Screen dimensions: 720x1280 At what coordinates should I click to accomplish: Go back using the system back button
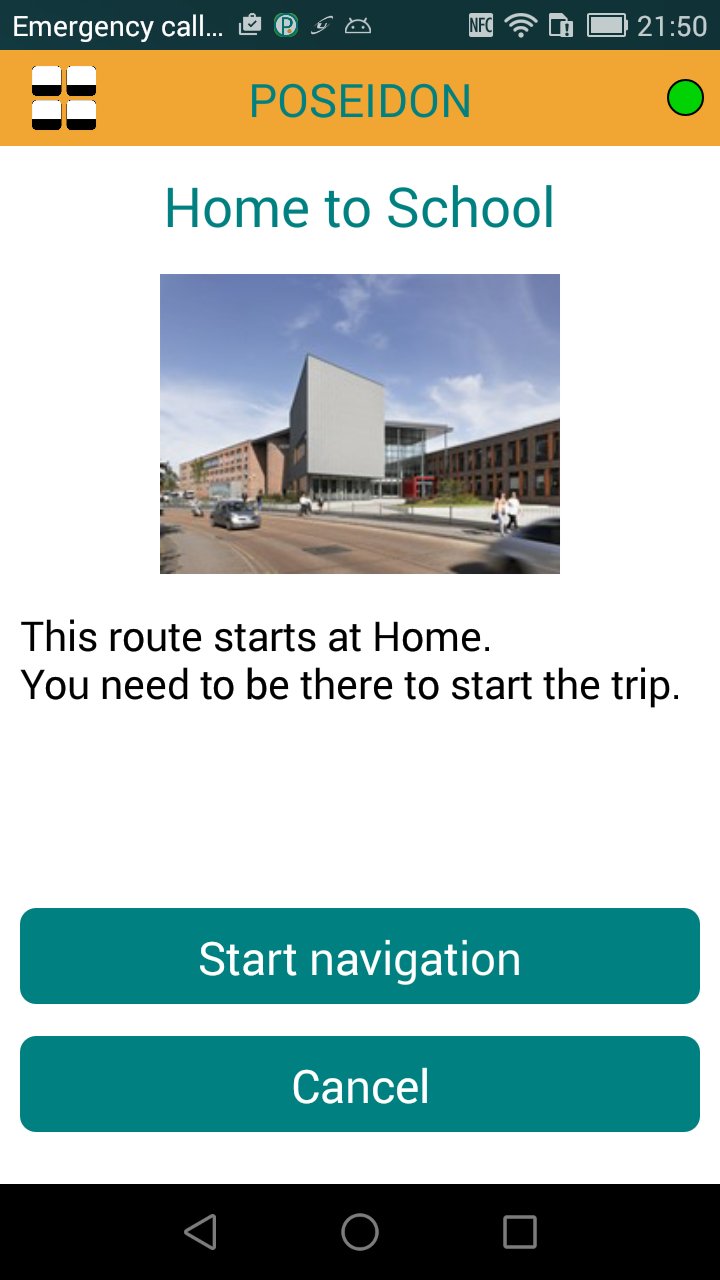[201, 1232]
